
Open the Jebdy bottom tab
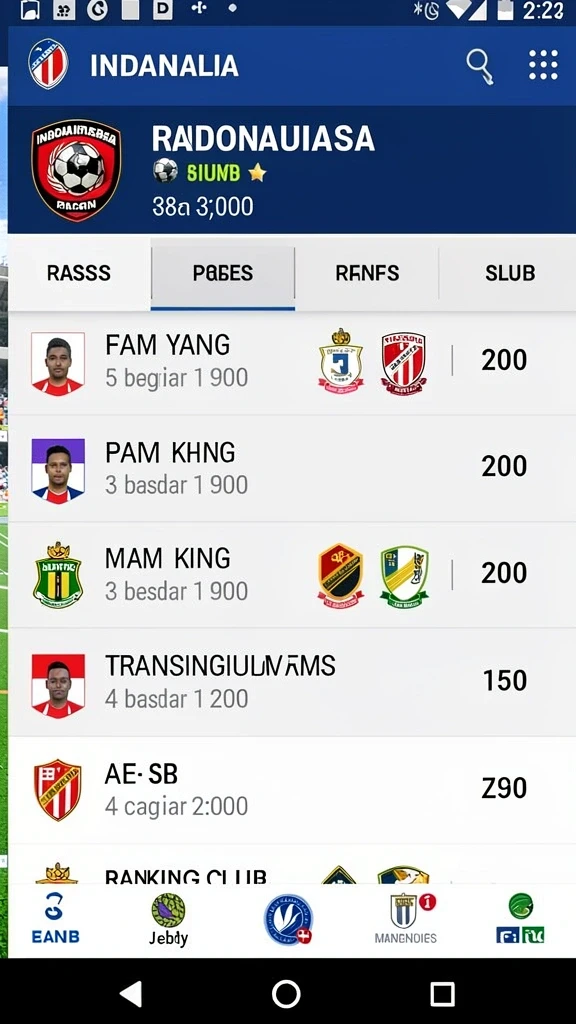point(168,920)
